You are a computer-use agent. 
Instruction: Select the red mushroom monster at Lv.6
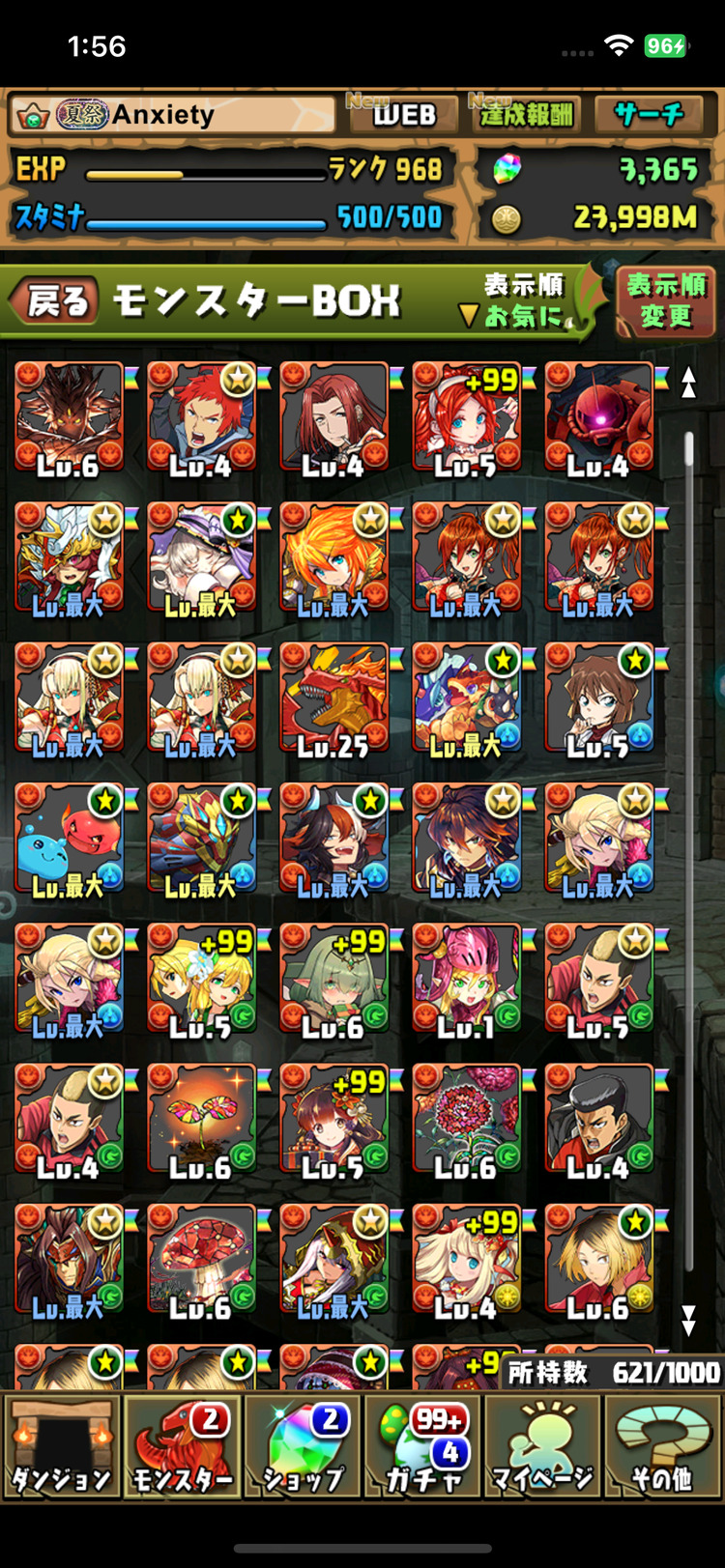(201, 1261)
